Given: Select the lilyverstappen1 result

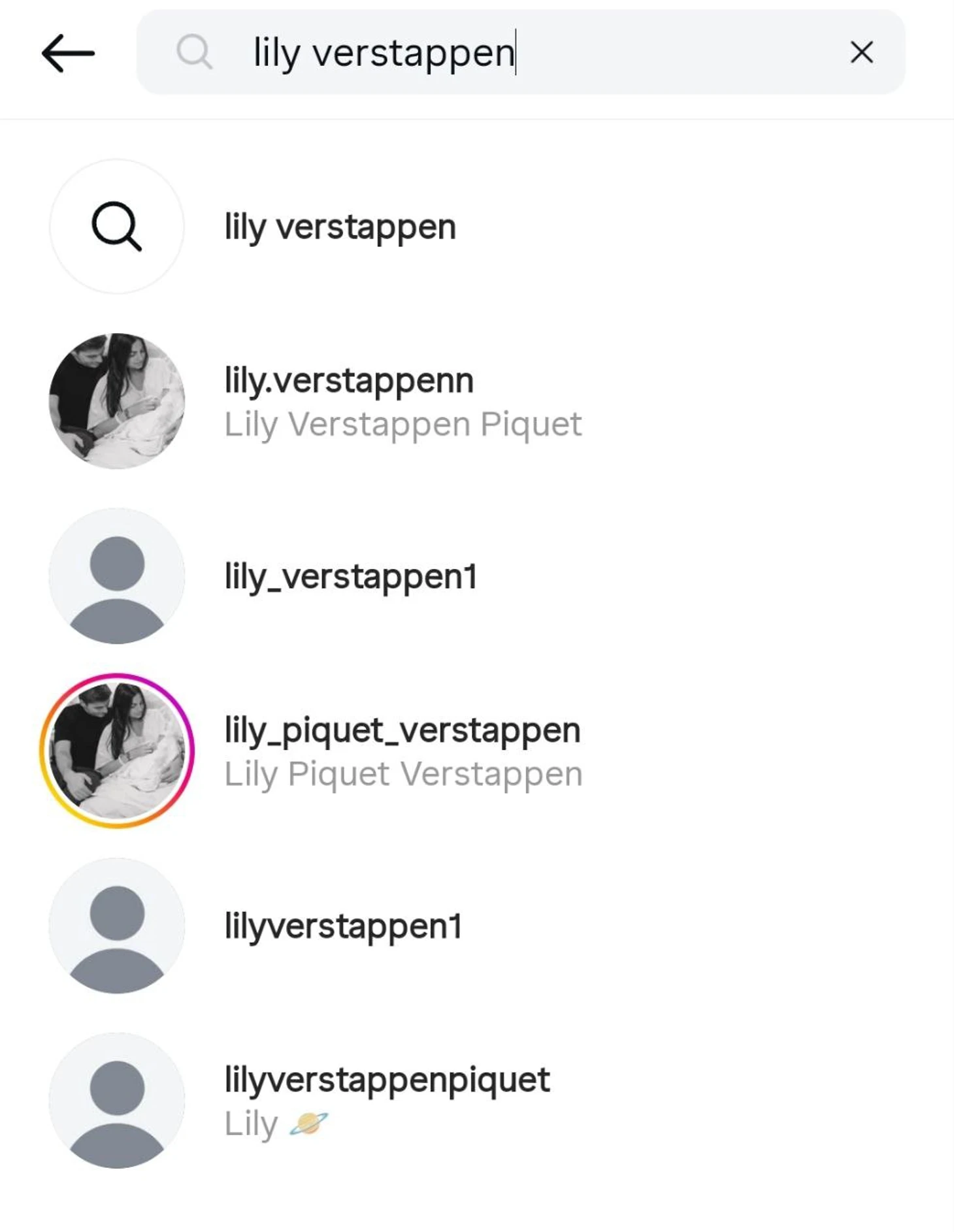Looking at the screenshot, I should tap(343, 926).
